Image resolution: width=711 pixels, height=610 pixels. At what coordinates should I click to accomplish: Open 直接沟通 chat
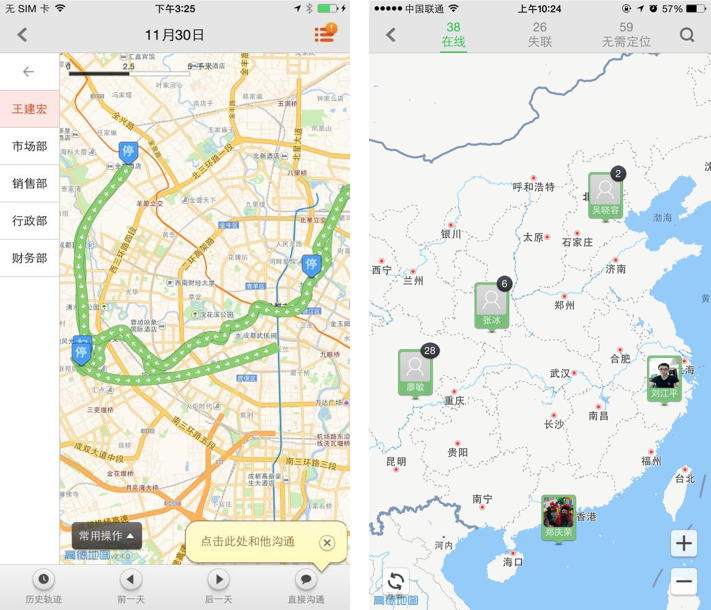pos(306,587)
